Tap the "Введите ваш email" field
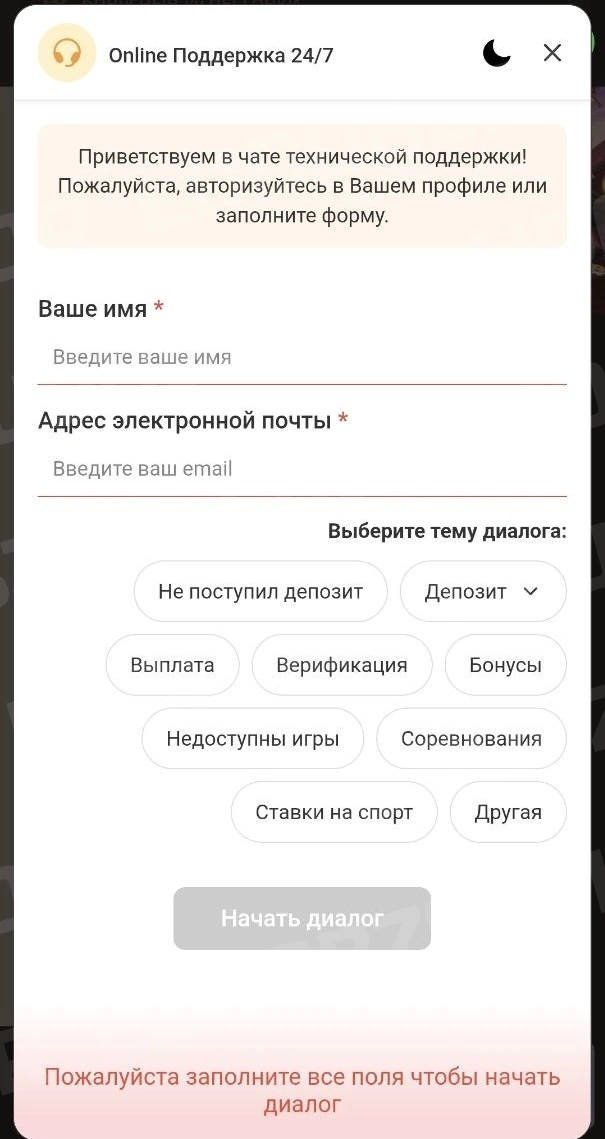 click(x=302, y=469)
